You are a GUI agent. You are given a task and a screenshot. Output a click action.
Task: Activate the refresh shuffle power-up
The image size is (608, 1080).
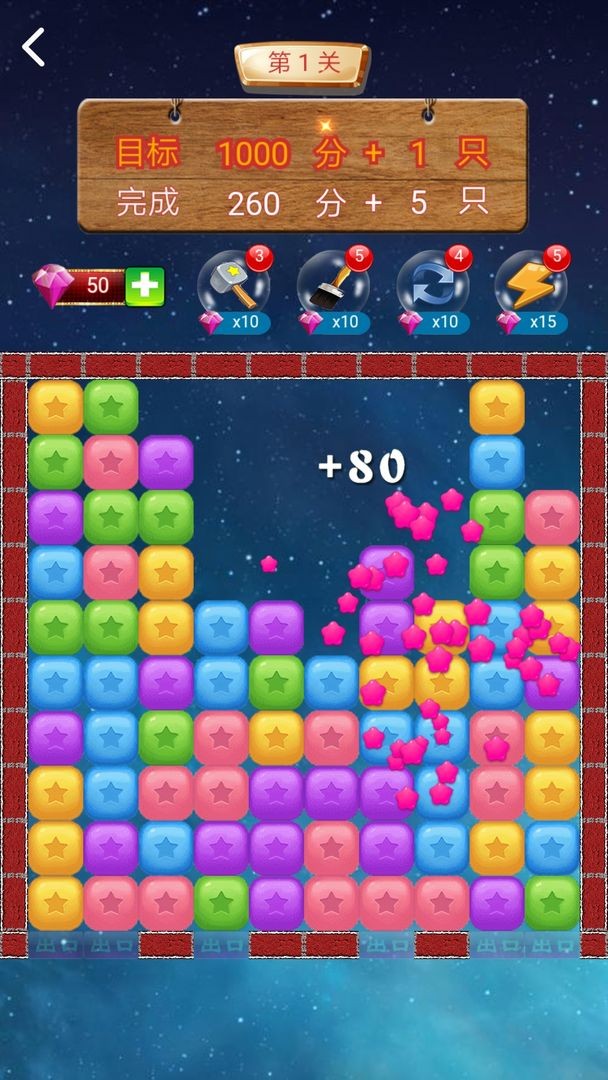pyautogui.click(x=432, y=286)
